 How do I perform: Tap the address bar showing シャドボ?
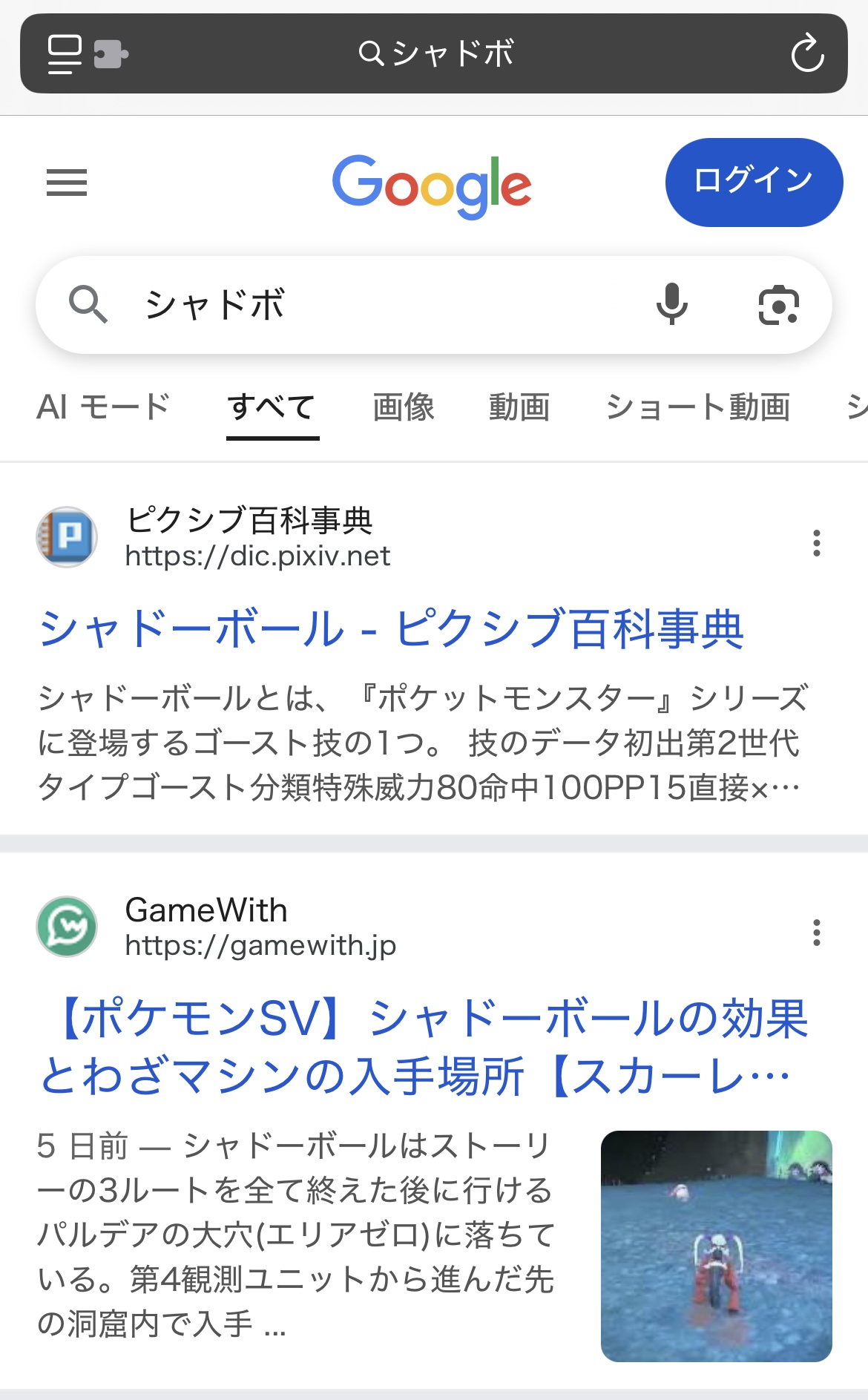pyautogui.click(x=436, y=53)
